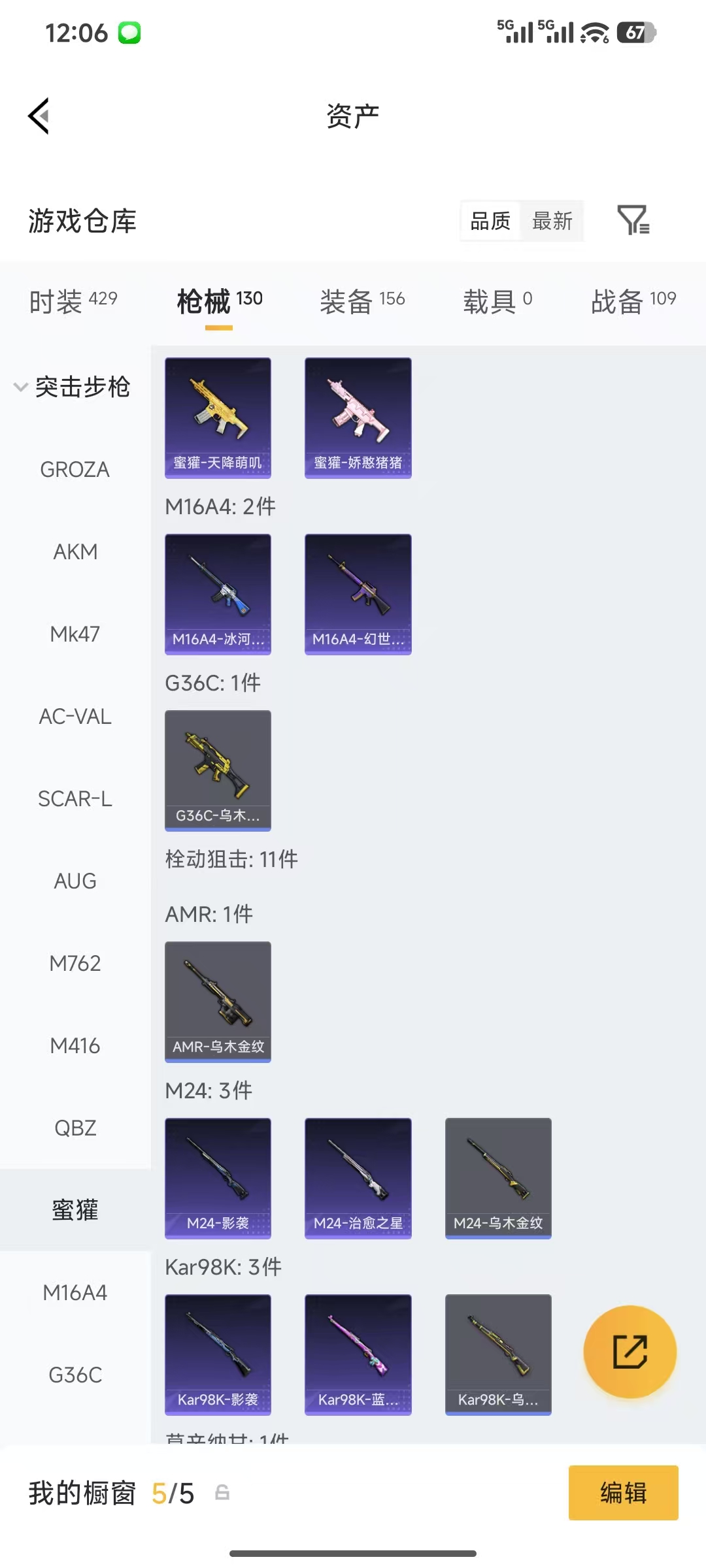Check the battery indicator in the status bar

pos(635,31)
